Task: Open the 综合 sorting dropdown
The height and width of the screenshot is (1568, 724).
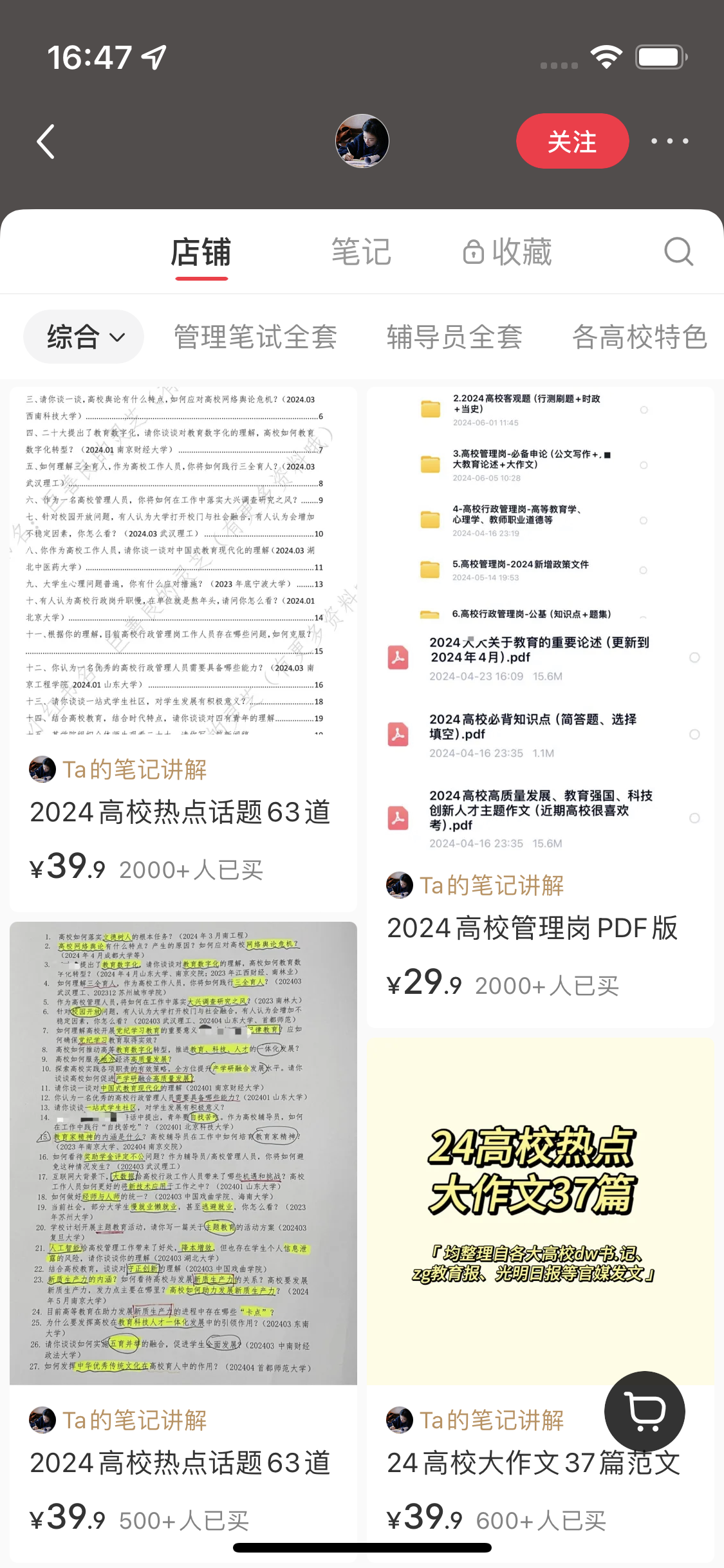Action: click(83, 335)
